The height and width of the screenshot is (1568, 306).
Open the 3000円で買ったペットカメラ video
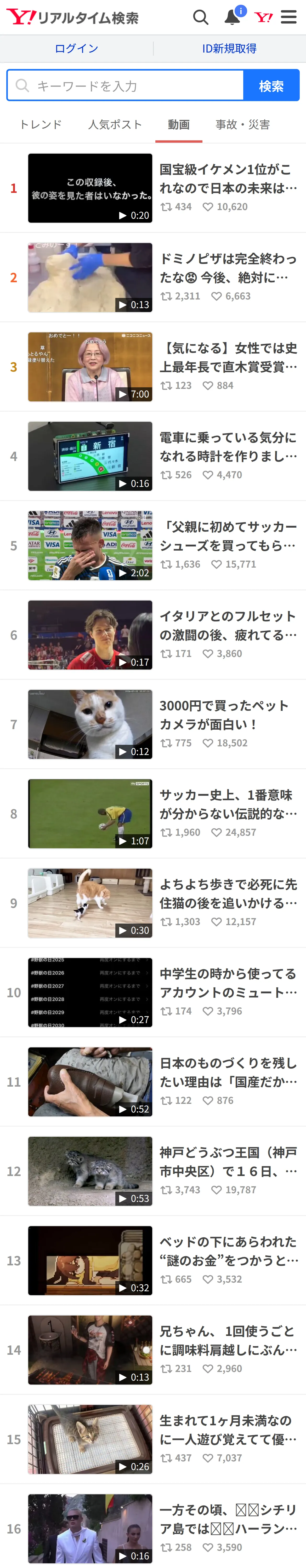coord(153,724)
